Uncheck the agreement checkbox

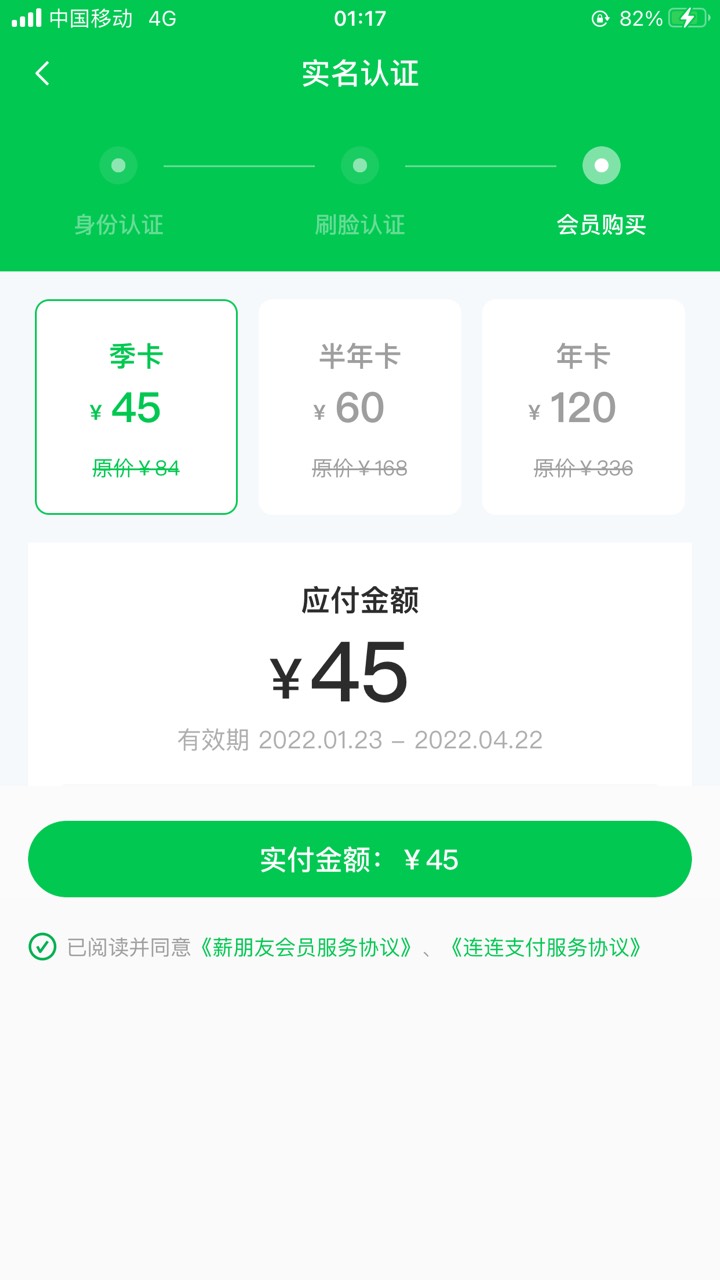[42, 947]
